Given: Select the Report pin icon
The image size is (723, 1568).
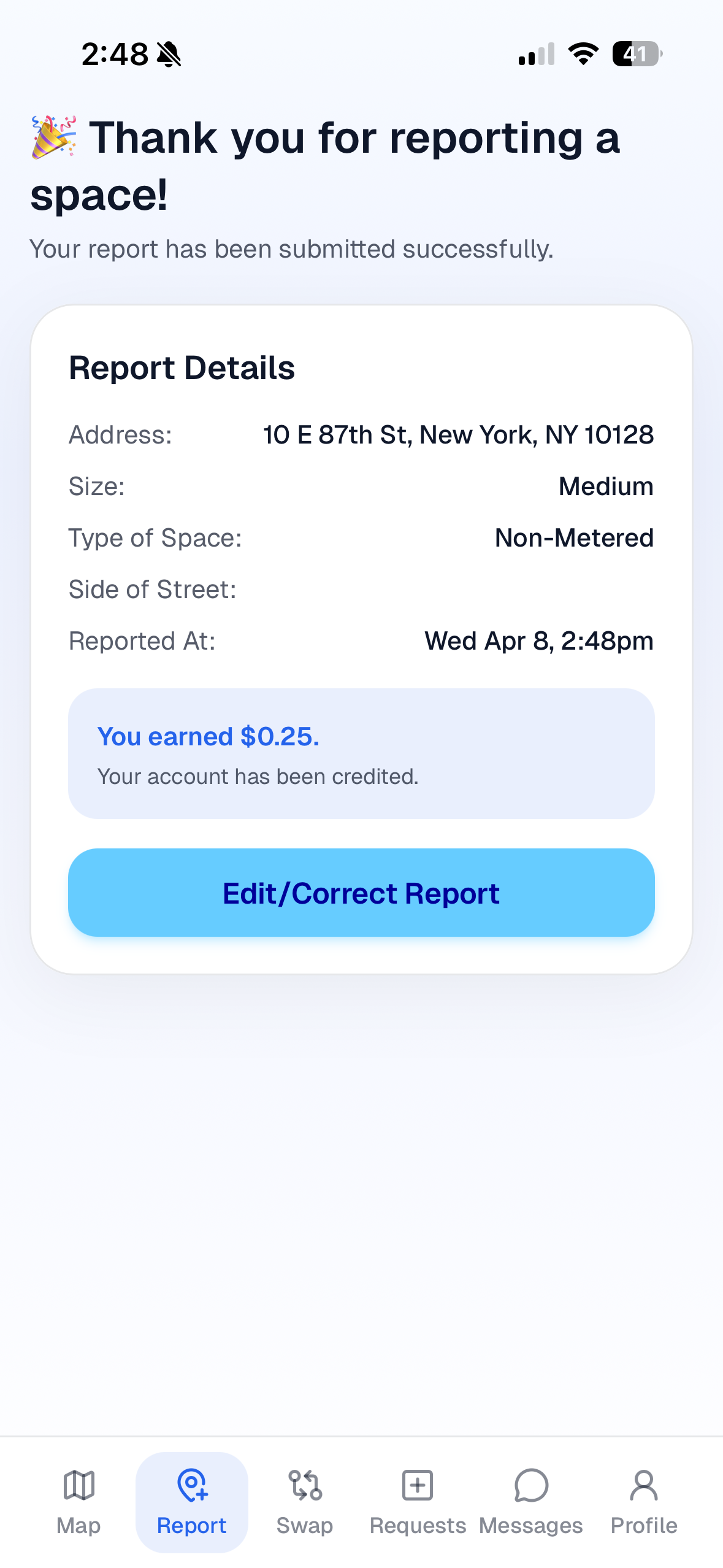Looking at the screenshot, I should (192, 1485).
